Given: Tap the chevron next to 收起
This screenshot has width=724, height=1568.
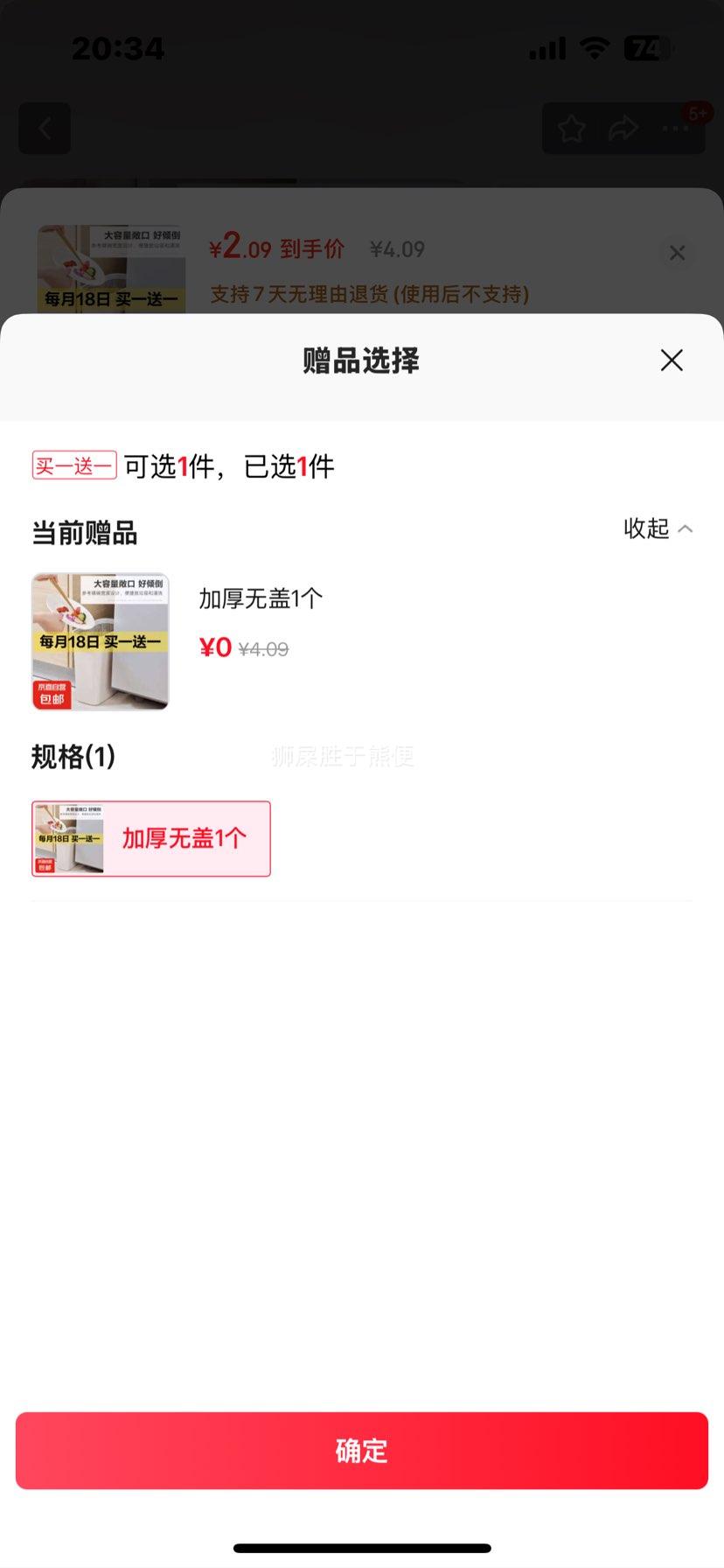Looking at the screenshot, I should [x=686, y=528].
